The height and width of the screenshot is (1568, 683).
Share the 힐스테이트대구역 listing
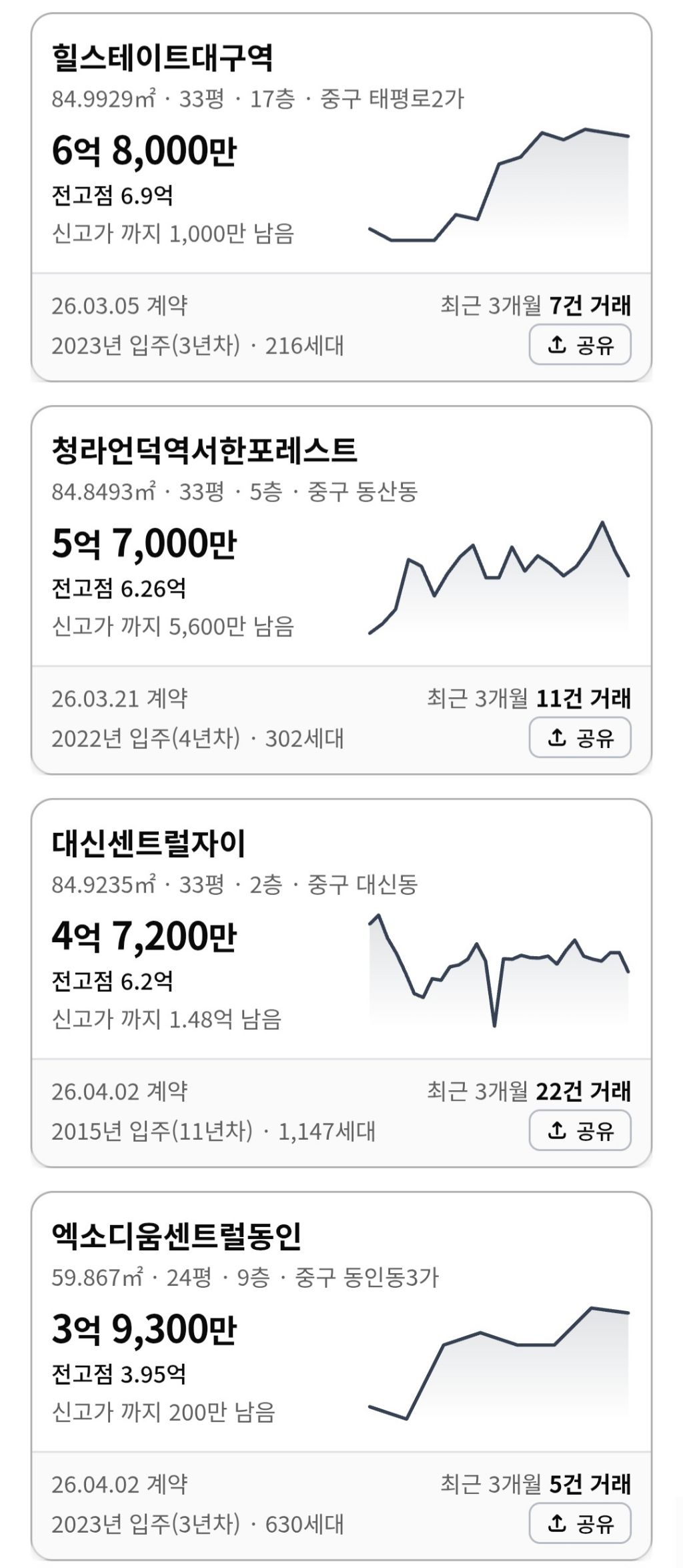tap(580, 345)
